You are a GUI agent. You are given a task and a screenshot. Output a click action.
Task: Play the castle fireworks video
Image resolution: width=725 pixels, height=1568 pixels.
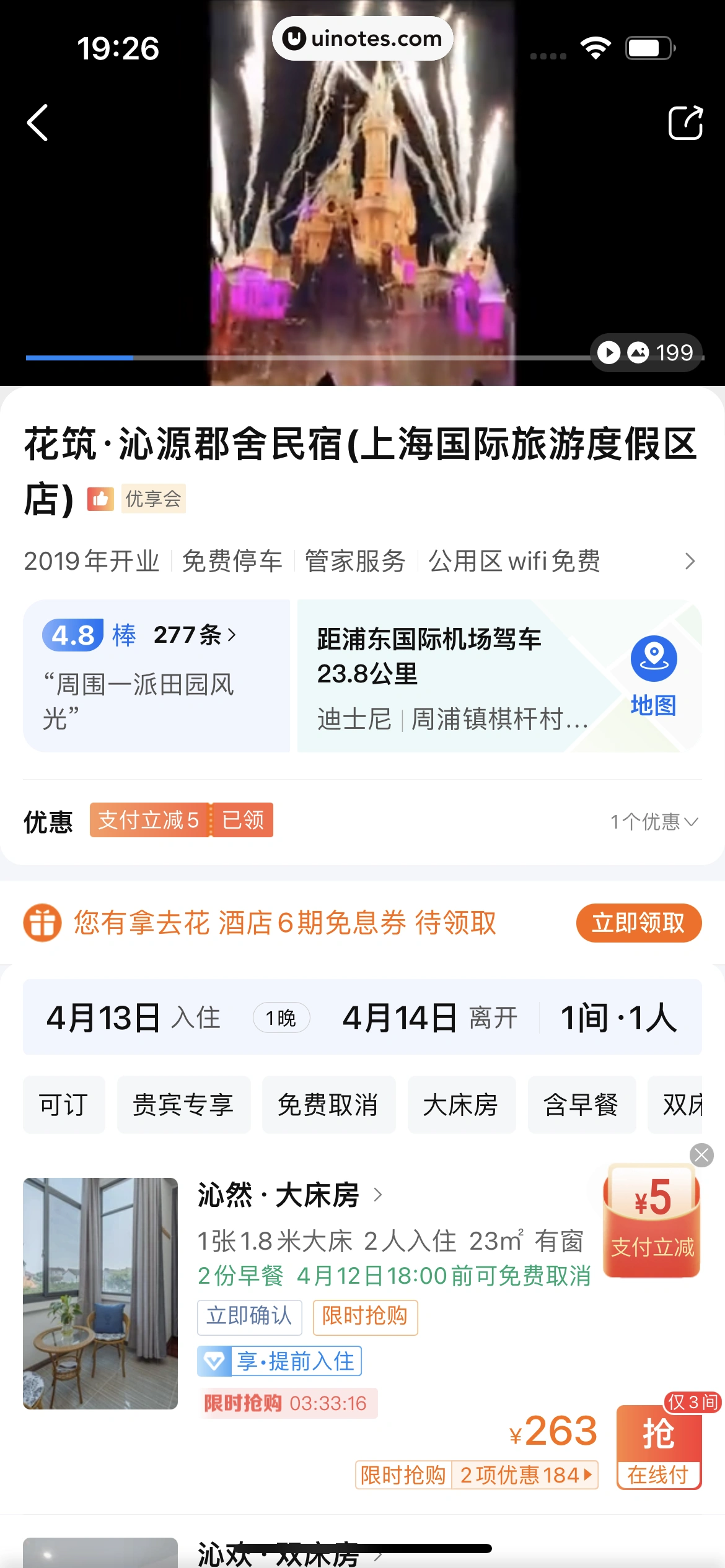[x=610, y=353]
